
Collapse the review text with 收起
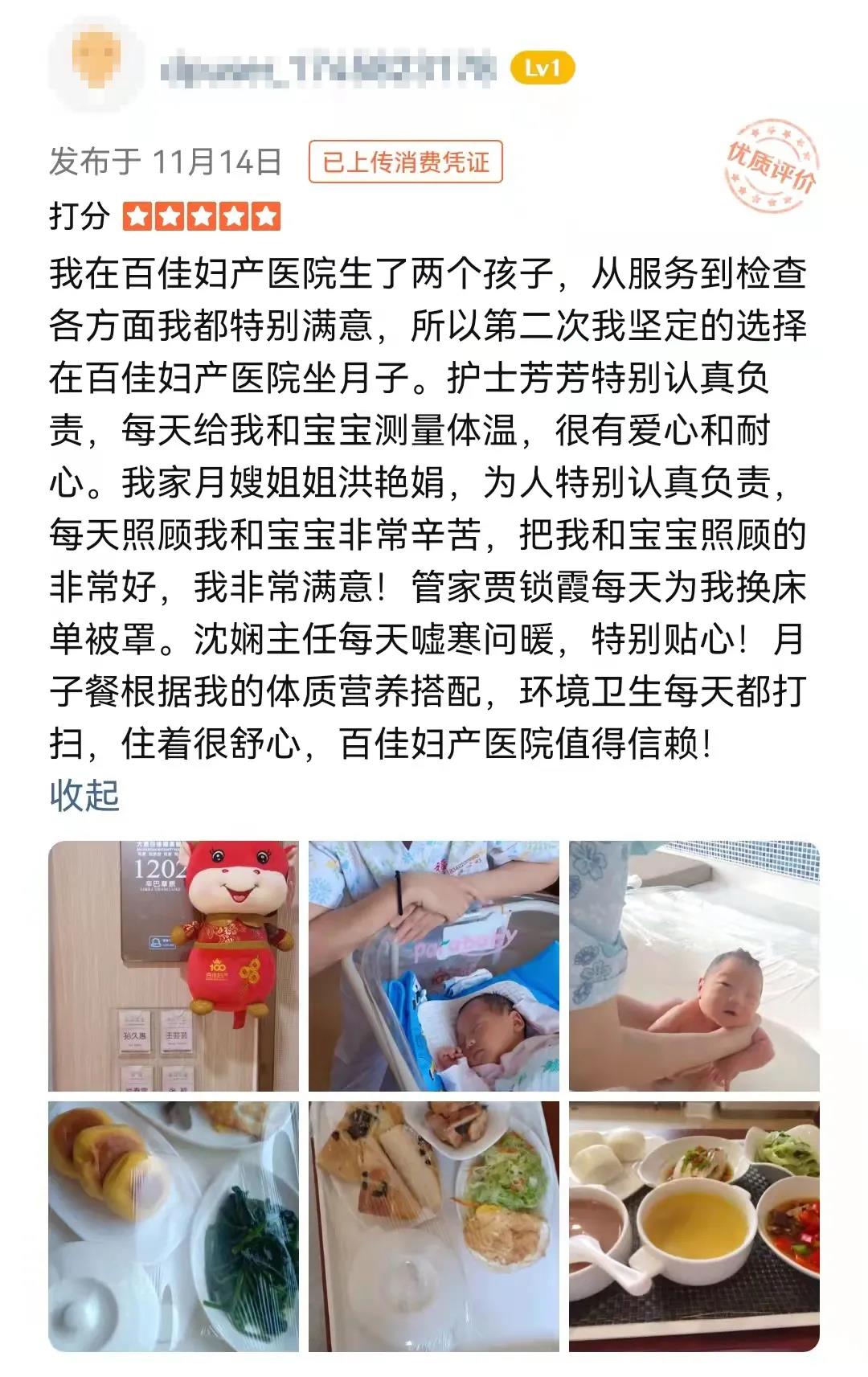click(84, 795)
